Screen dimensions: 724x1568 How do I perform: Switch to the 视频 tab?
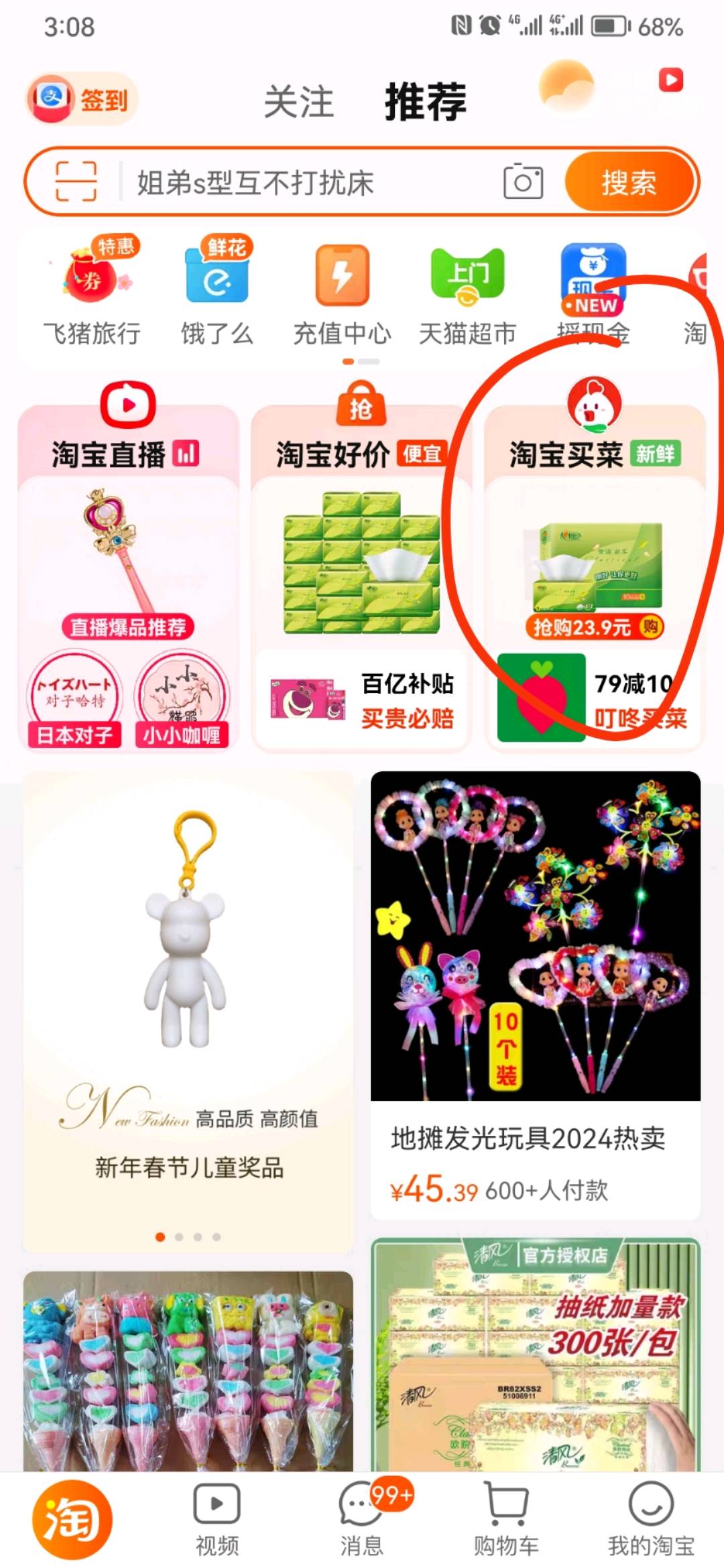(217, 1518)
